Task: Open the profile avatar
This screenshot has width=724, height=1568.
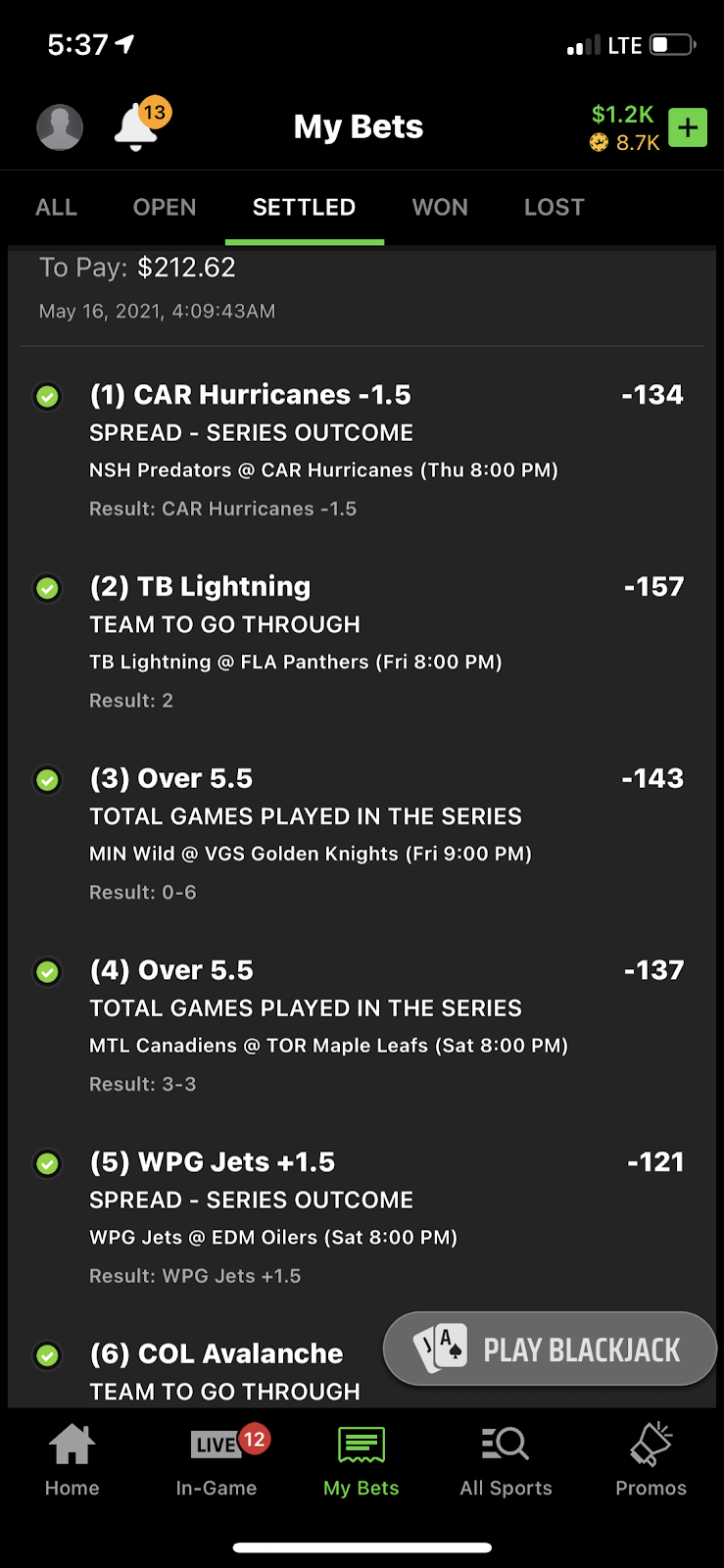Action: (60, 127)
